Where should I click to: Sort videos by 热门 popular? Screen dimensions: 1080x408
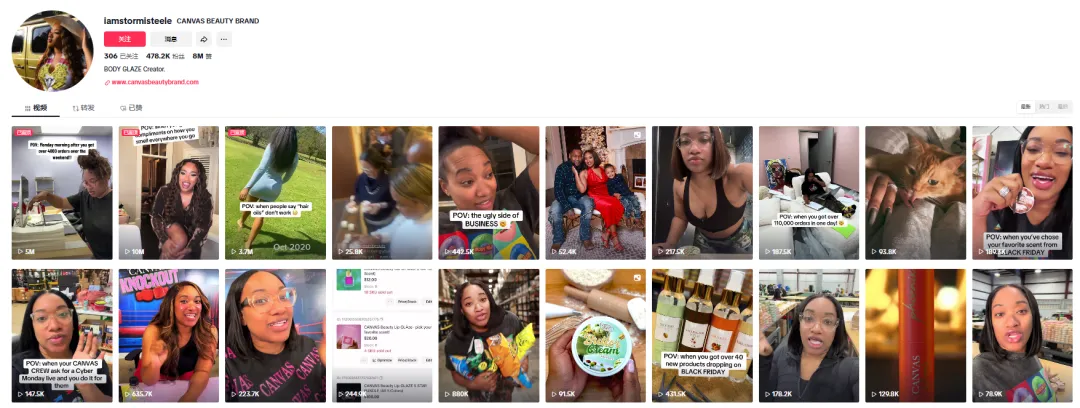coord(1044,106)
